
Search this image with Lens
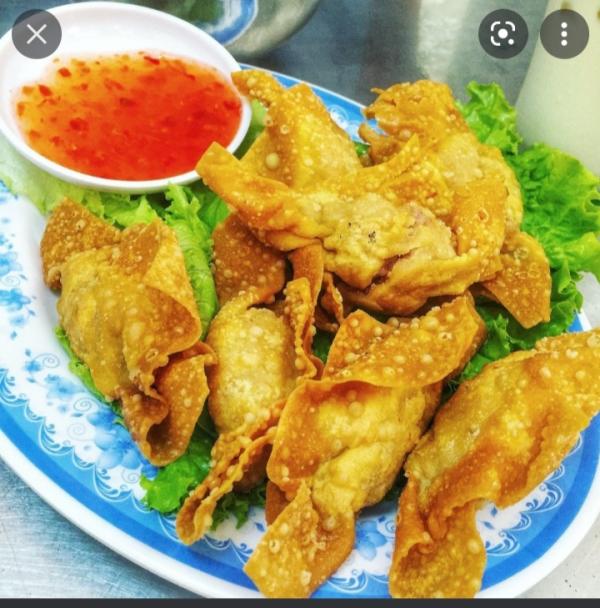[x=503, y=35]
